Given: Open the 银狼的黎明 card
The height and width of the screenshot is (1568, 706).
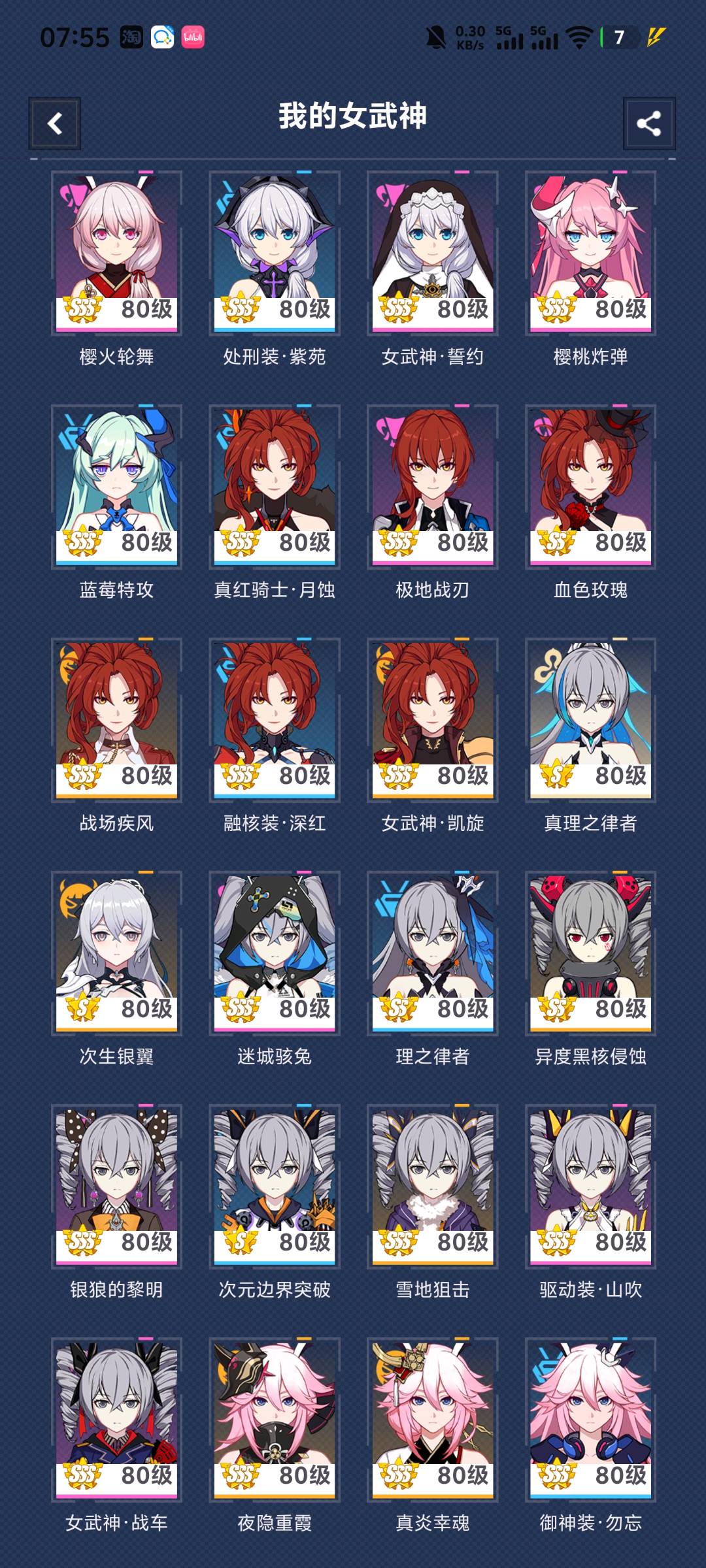Looking at the screenshot, I should click(x=116, y=1186).
